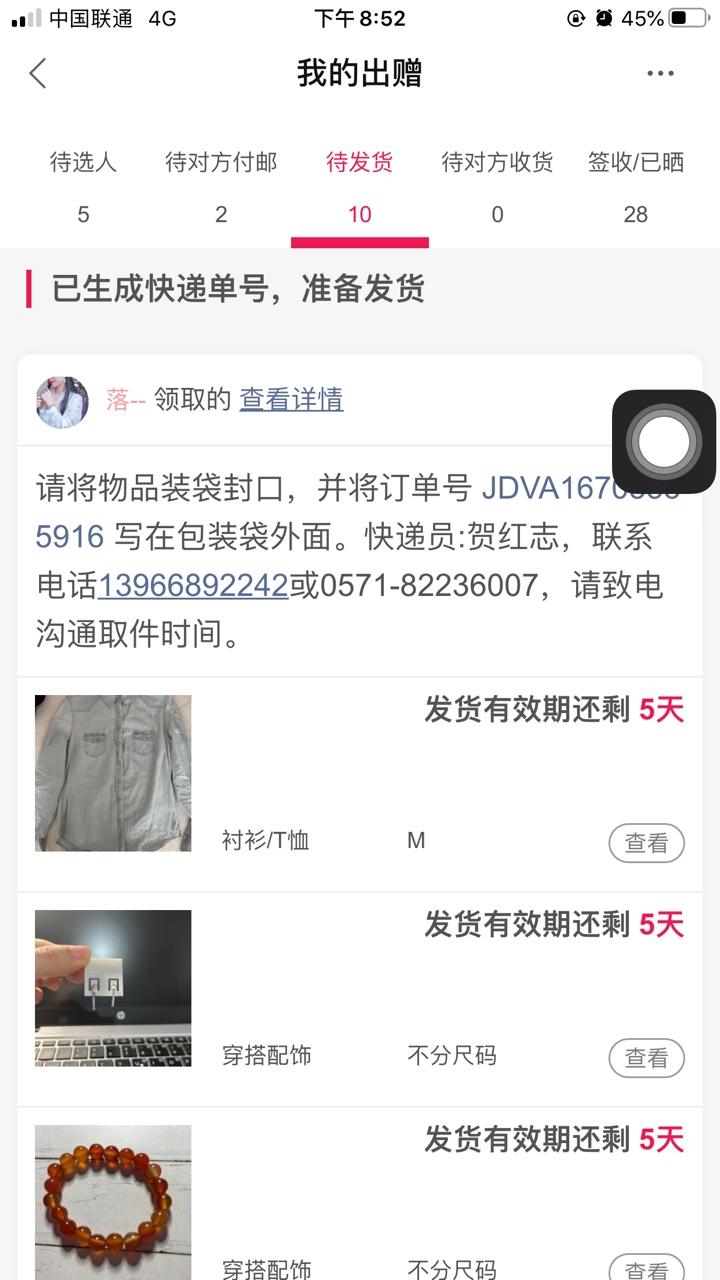Screen dimensions: 720x1280
Task: Open the denim shirt item photo
Action: coord(113,773)
